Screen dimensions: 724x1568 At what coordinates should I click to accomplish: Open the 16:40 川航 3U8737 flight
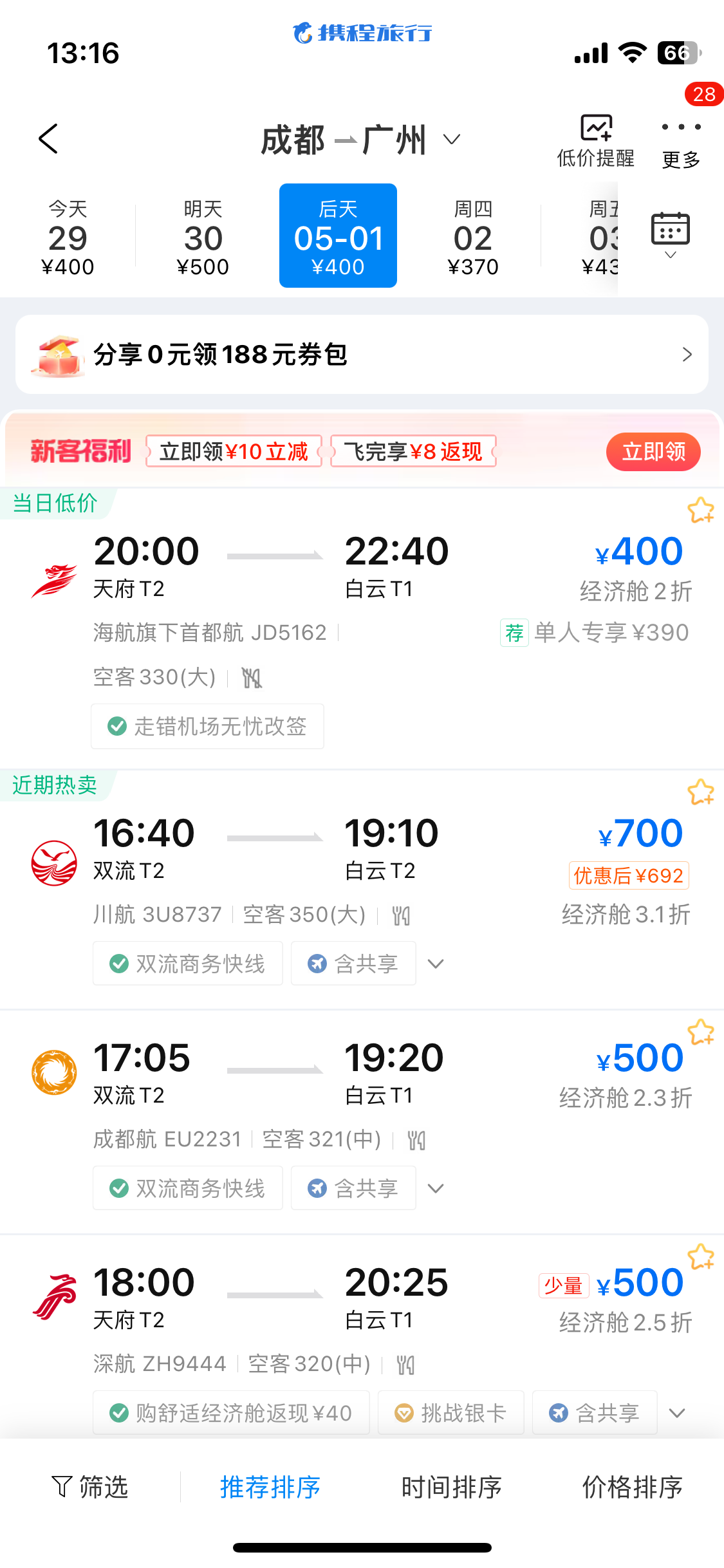click(362, 890)
